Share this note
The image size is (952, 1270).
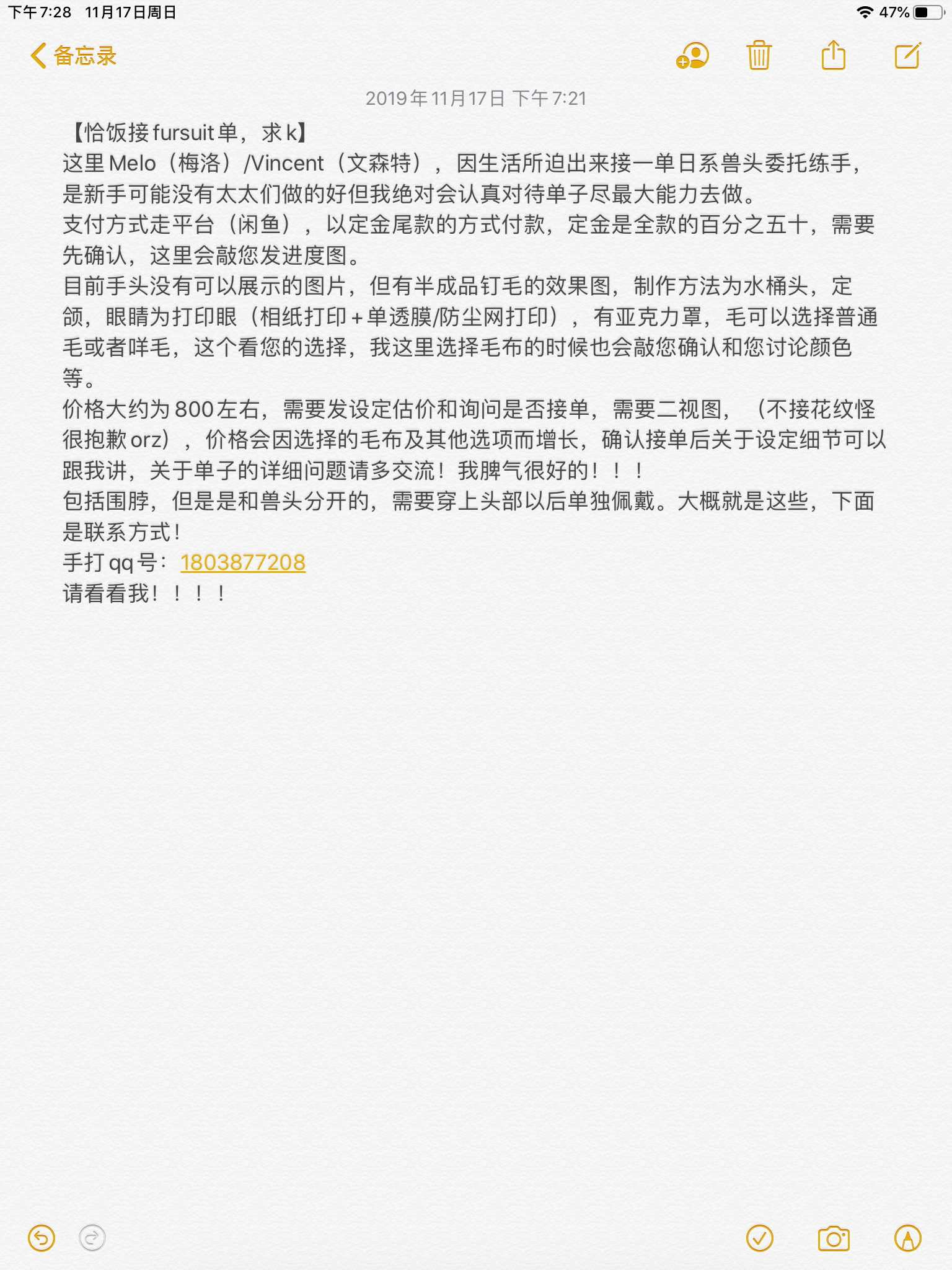coord(833,56)
